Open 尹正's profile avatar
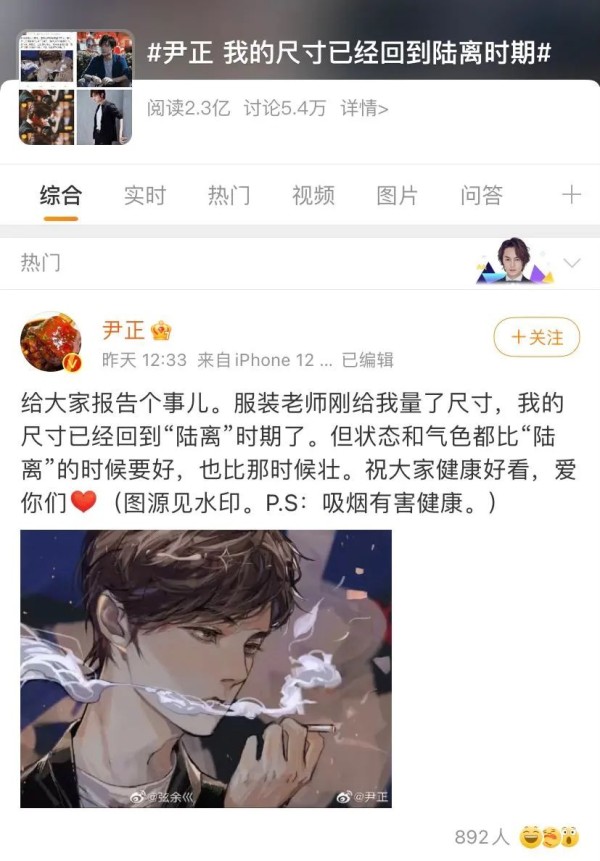 tap(51, 343)
